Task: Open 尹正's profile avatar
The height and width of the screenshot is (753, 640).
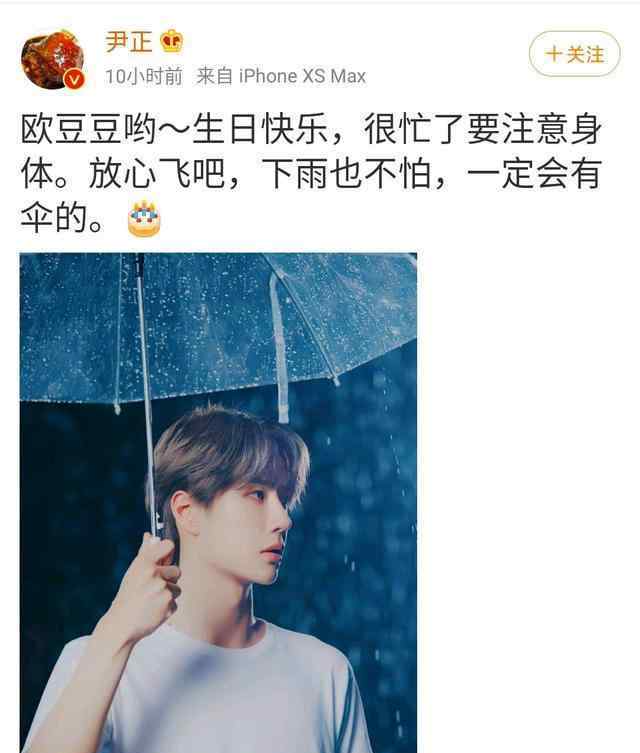Action: (52, 58)
